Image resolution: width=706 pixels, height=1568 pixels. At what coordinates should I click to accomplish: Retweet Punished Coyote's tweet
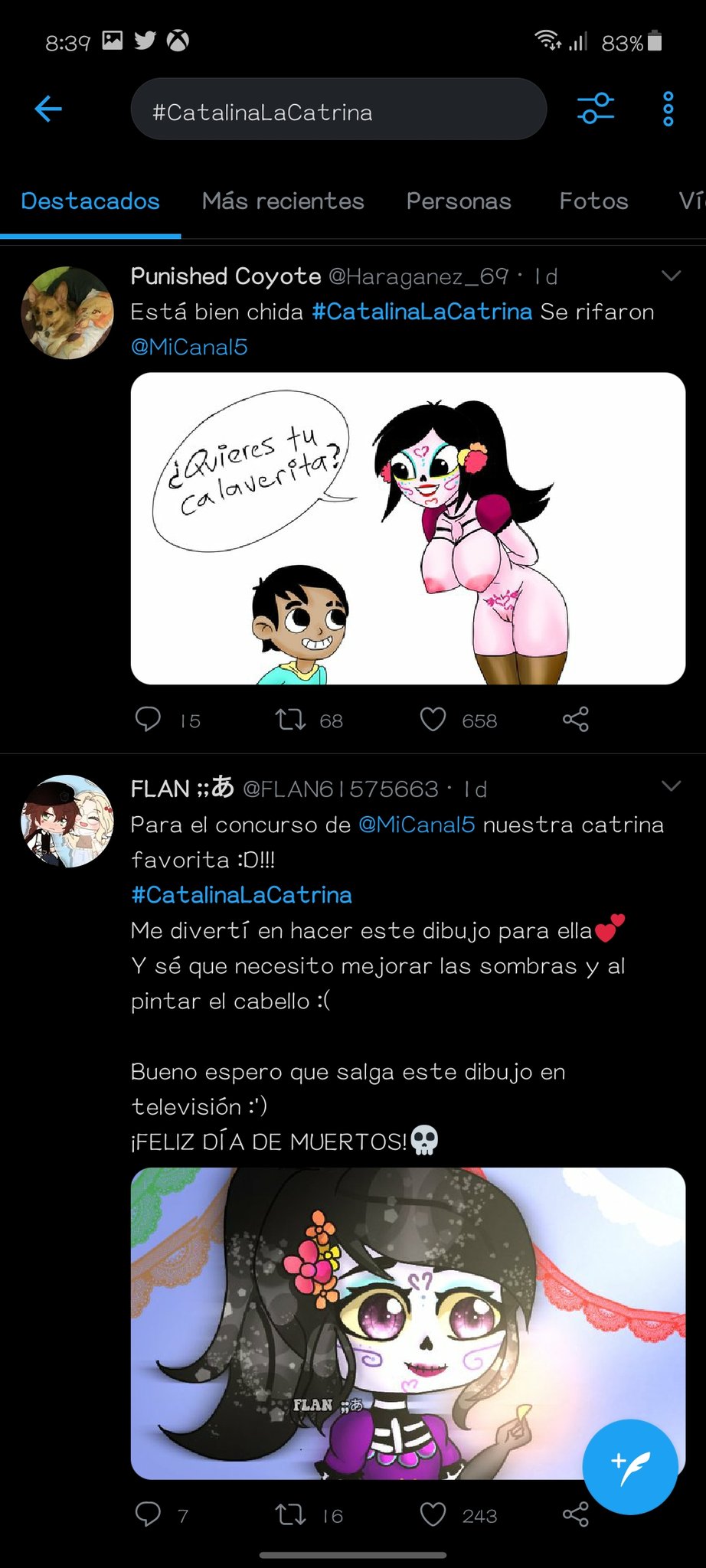(x=291, y=720)
